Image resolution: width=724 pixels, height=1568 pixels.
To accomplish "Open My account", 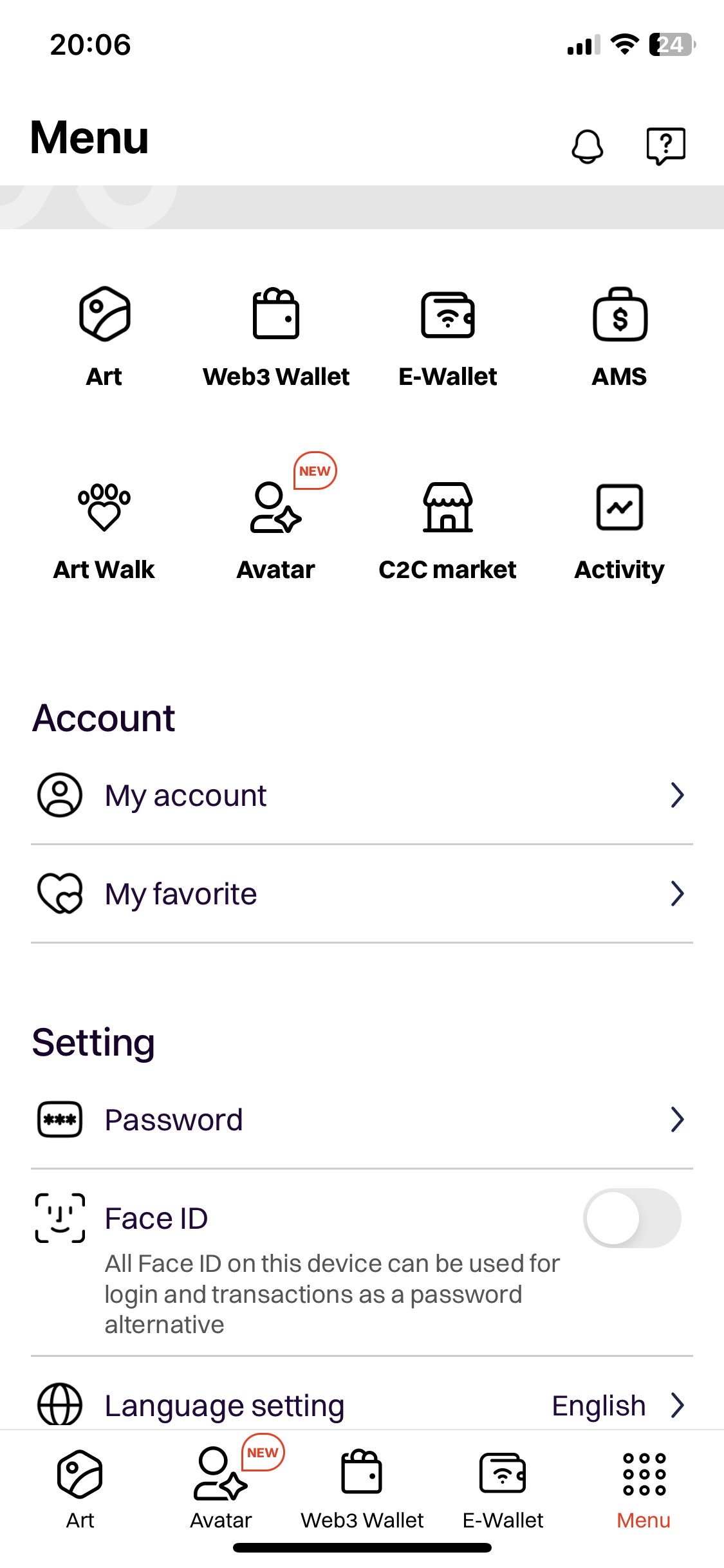I will tap(362, 796).
